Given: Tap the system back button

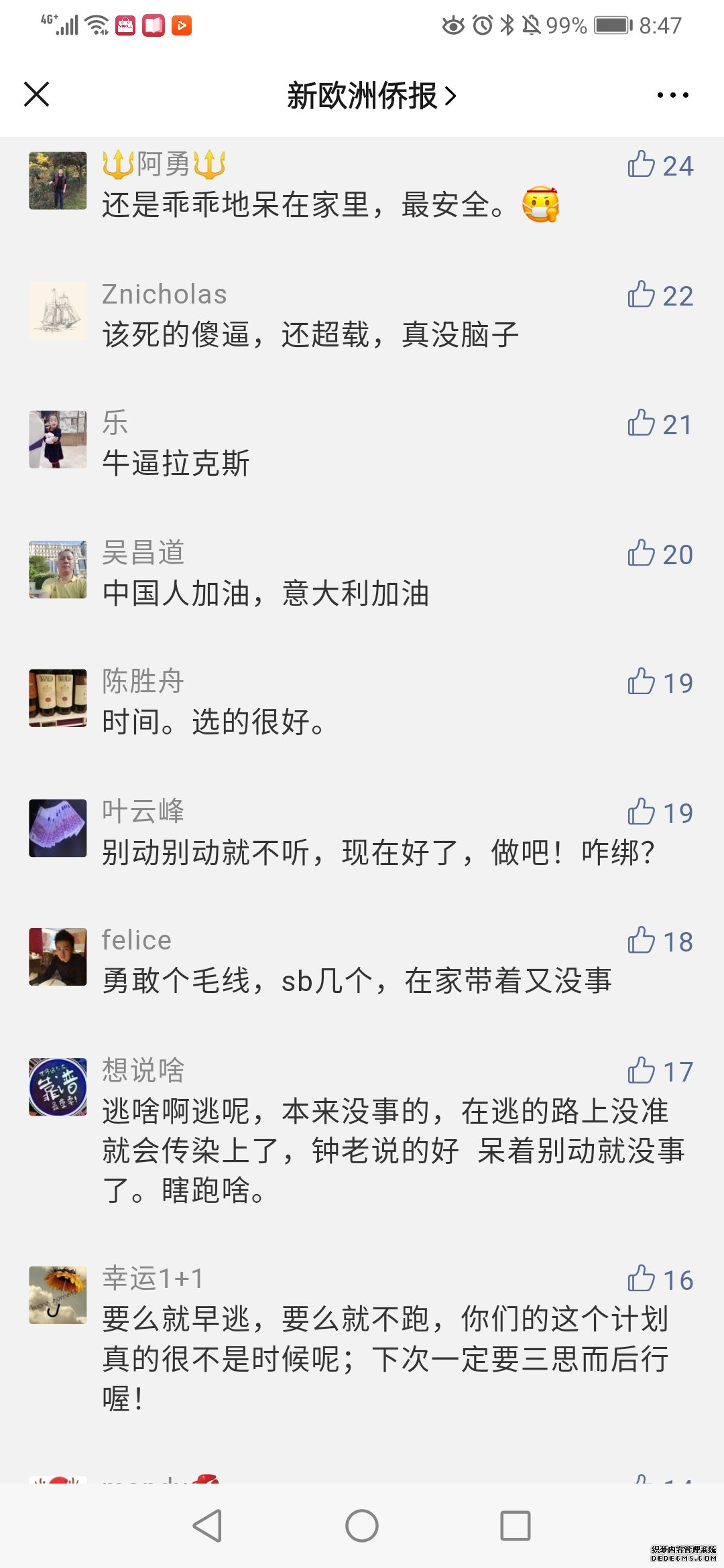Looking at the screenshot, I should point(207,1526).
